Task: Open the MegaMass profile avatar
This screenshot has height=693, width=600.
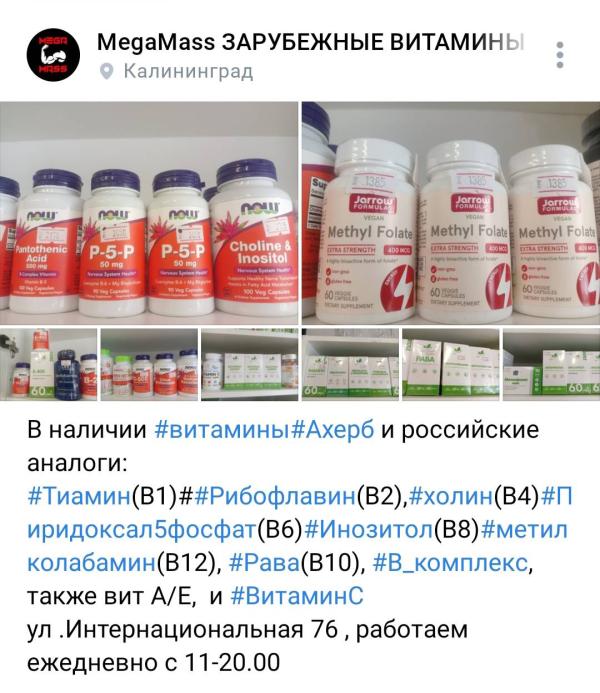Action: coord(53,55)
